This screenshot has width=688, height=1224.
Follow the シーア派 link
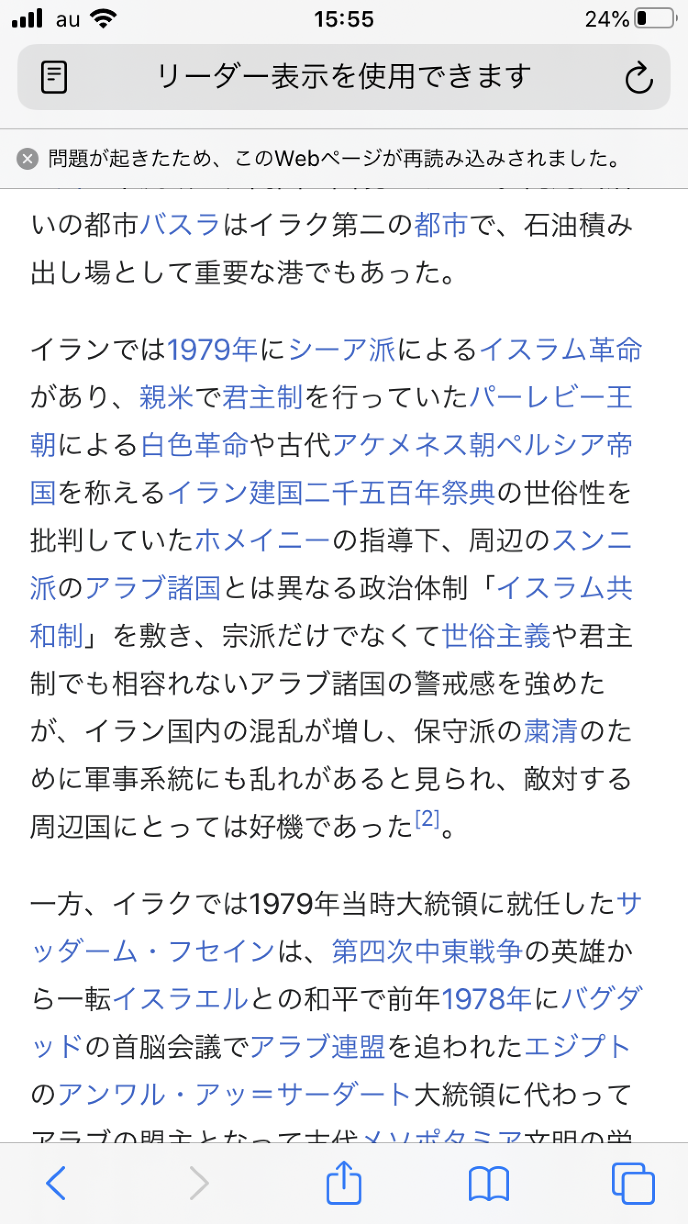click(342, 349)
